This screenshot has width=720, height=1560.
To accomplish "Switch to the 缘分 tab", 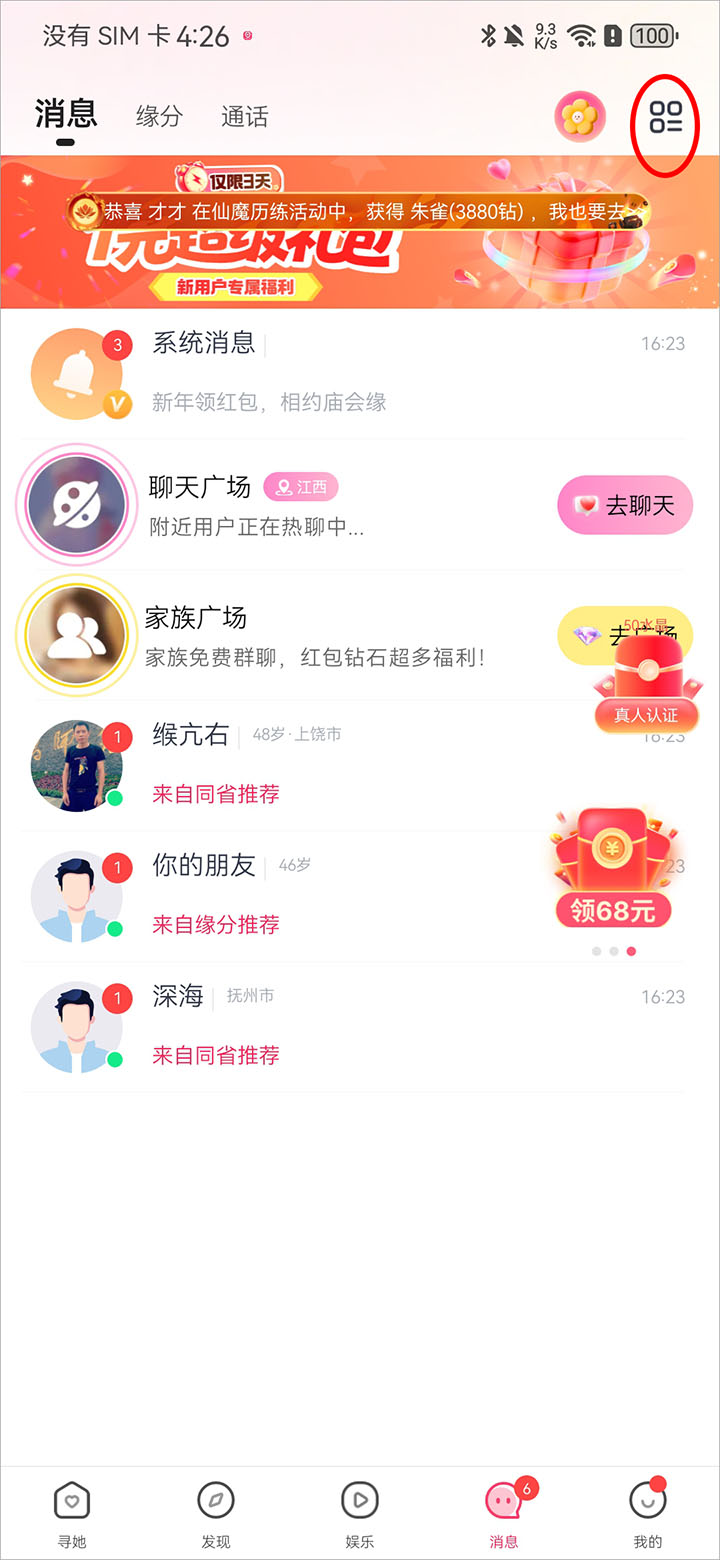I will point(159,116).
